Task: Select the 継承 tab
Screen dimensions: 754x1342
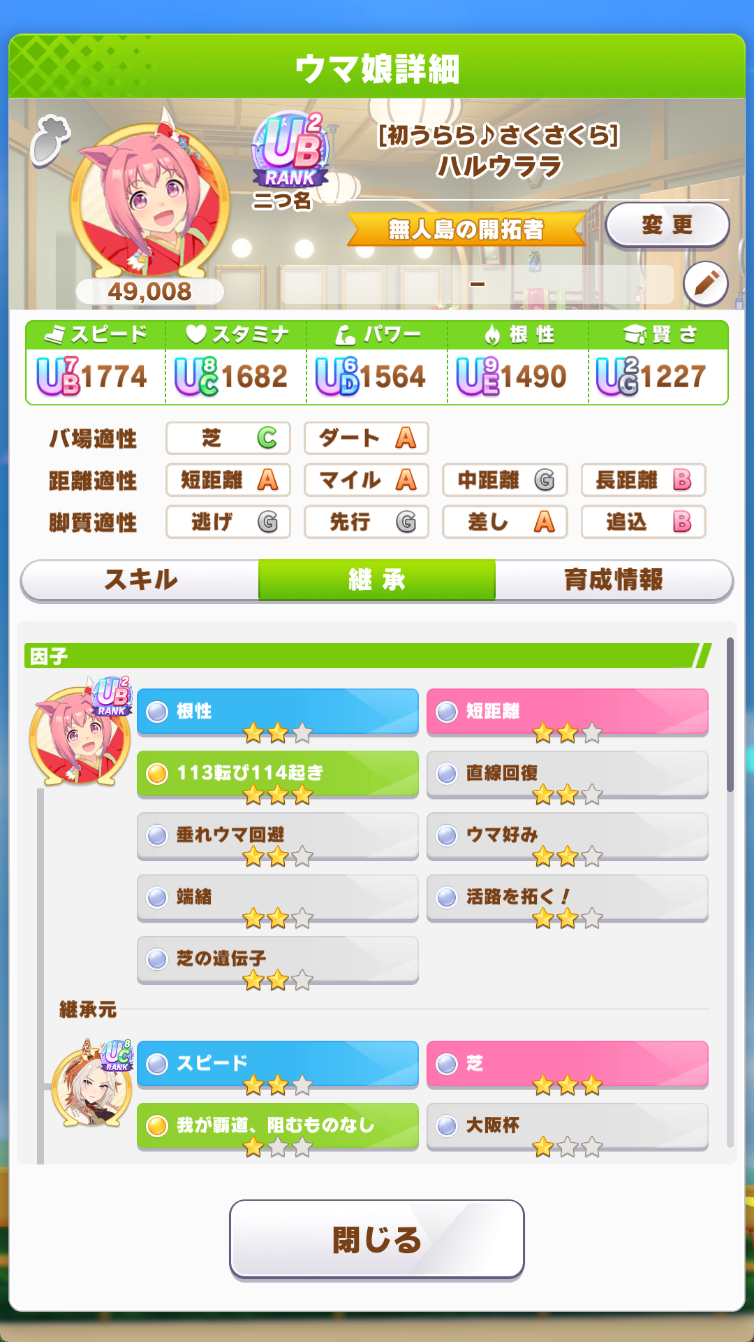Action: click(x=377, y=580)
